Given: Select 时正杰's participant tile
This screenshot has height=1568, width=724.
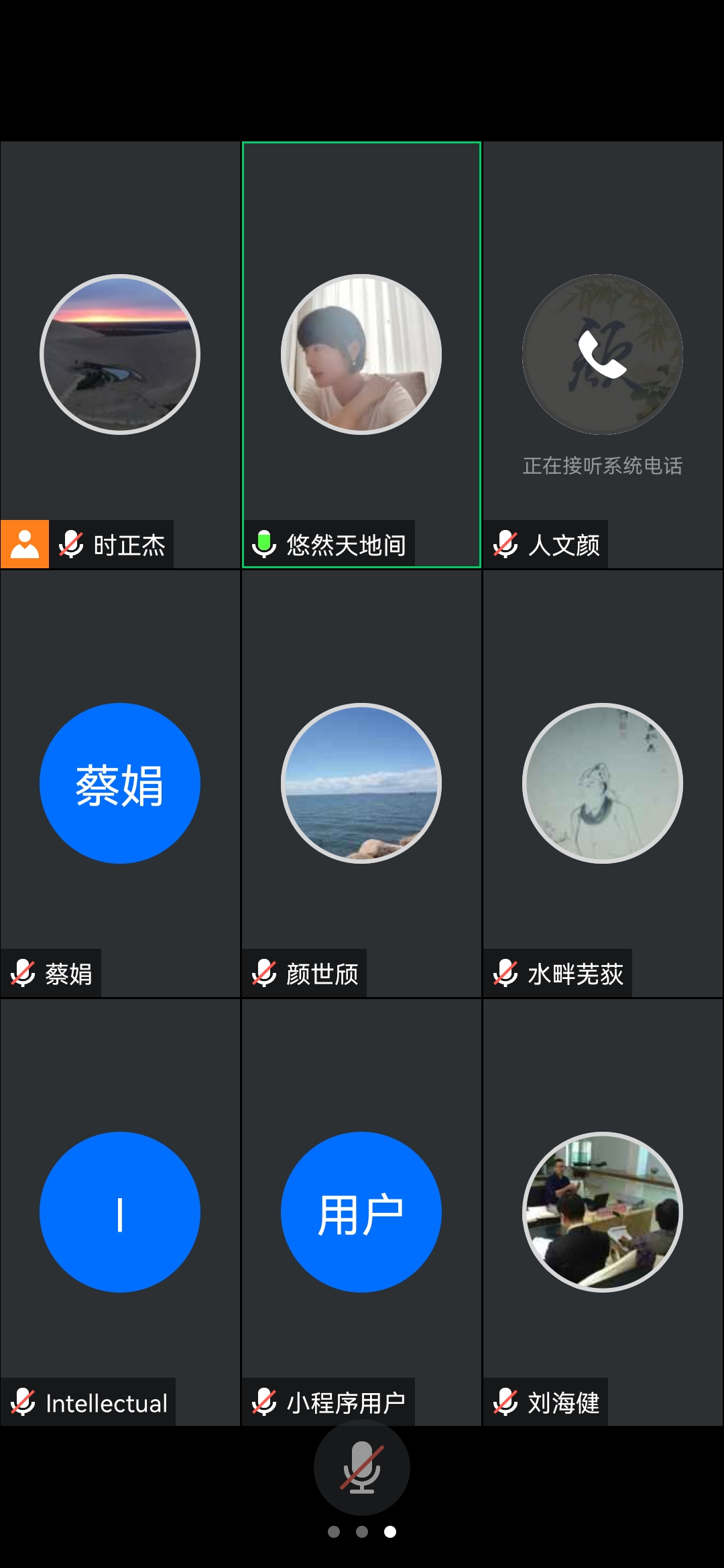Looking at the screenshot, I should click(120, 354).
